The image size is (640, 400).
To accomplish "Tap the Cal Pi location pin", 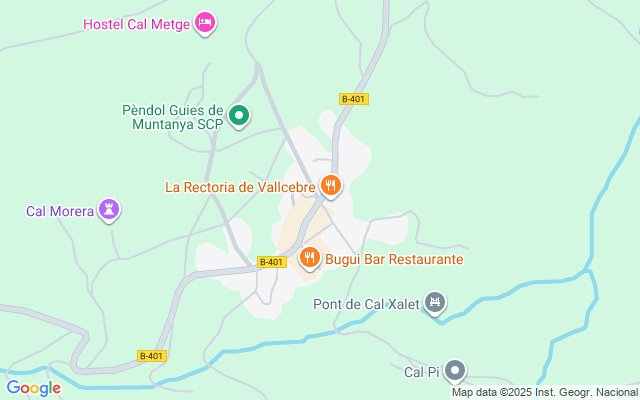I will click(455, 372).
